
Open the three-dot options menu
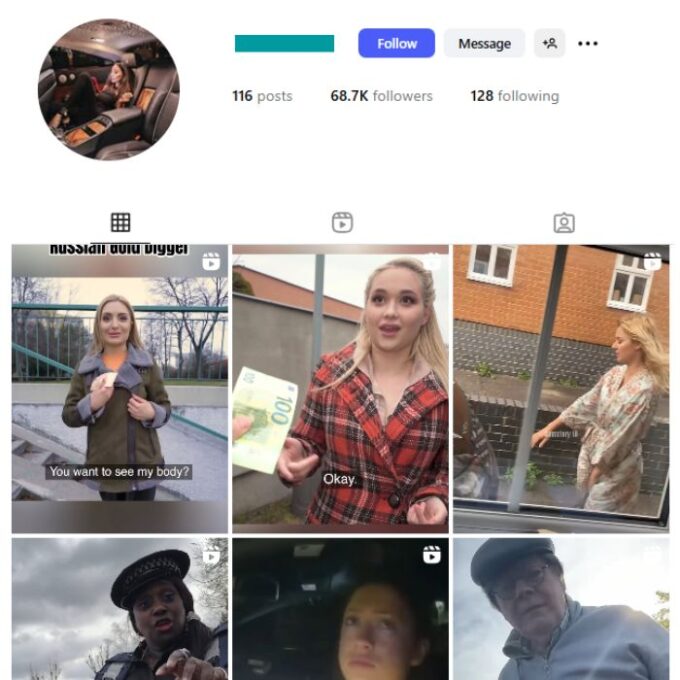[x=588, y=43]
